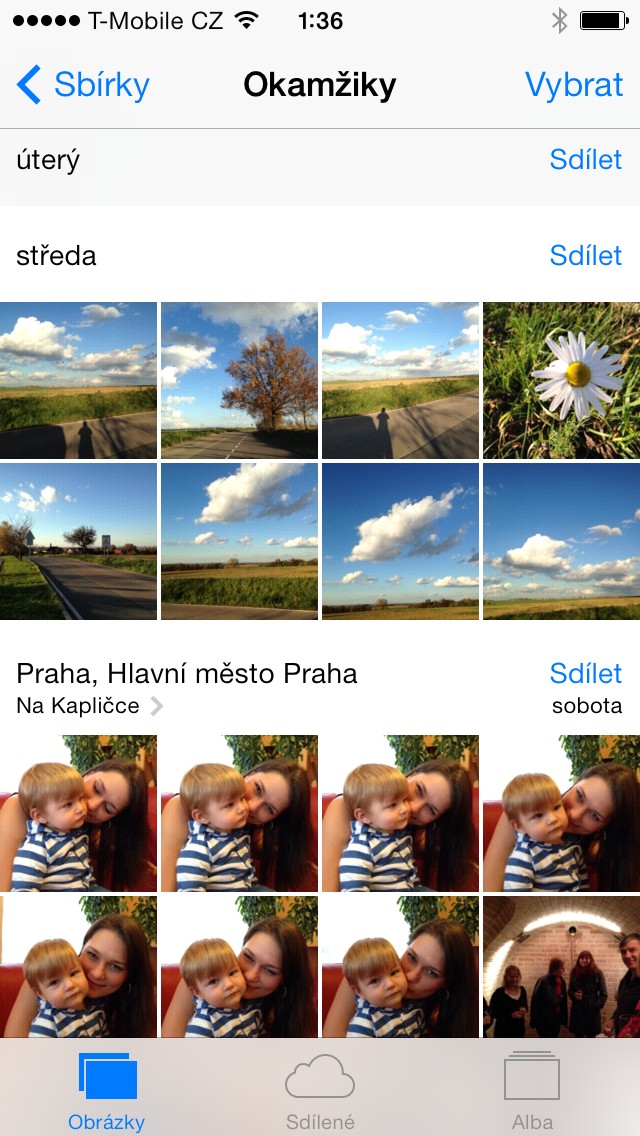Go back to Sbírky
The image size is (640, 1136).
[x=83, y=85]
